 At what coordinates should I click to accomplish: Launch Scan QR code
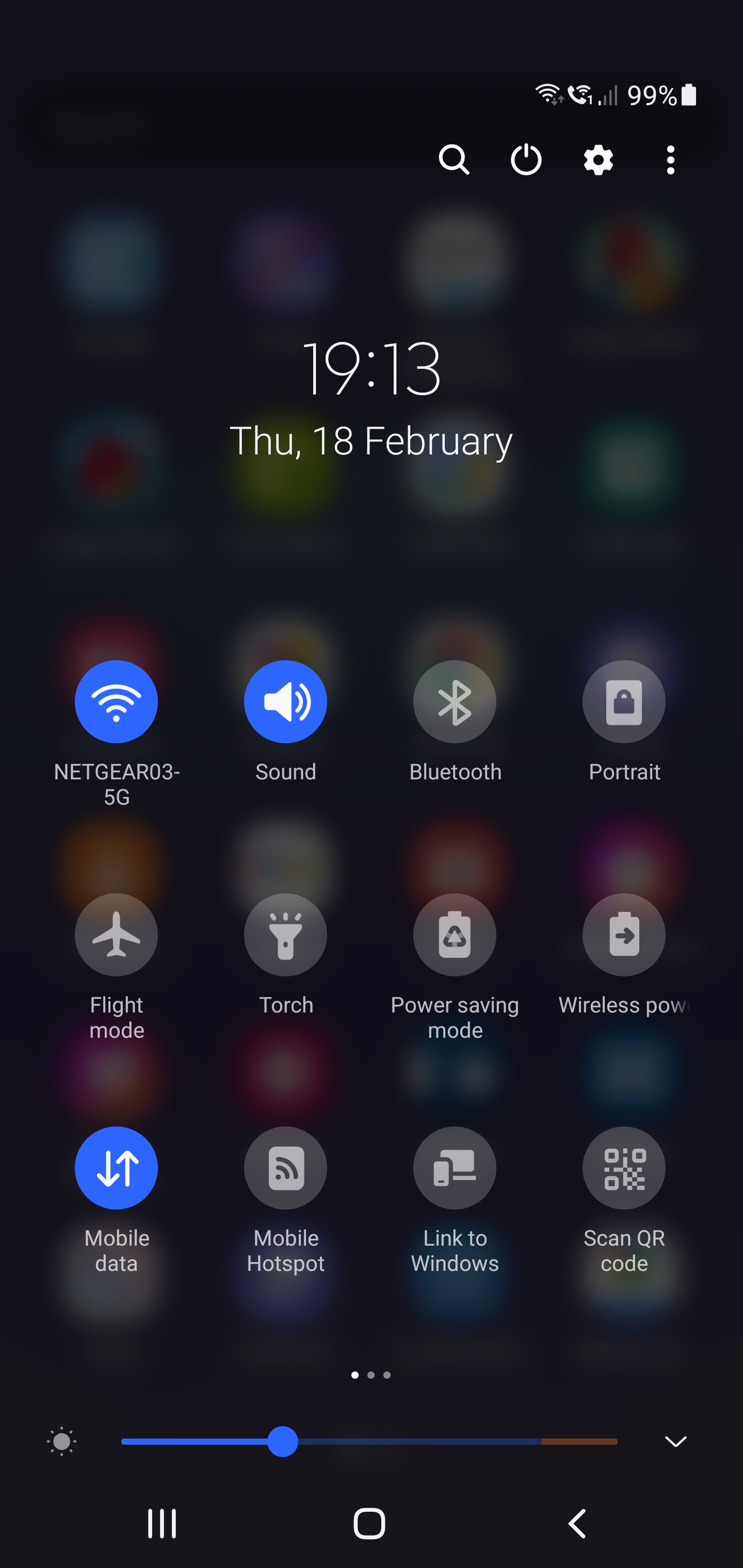tap(624, 1168)
